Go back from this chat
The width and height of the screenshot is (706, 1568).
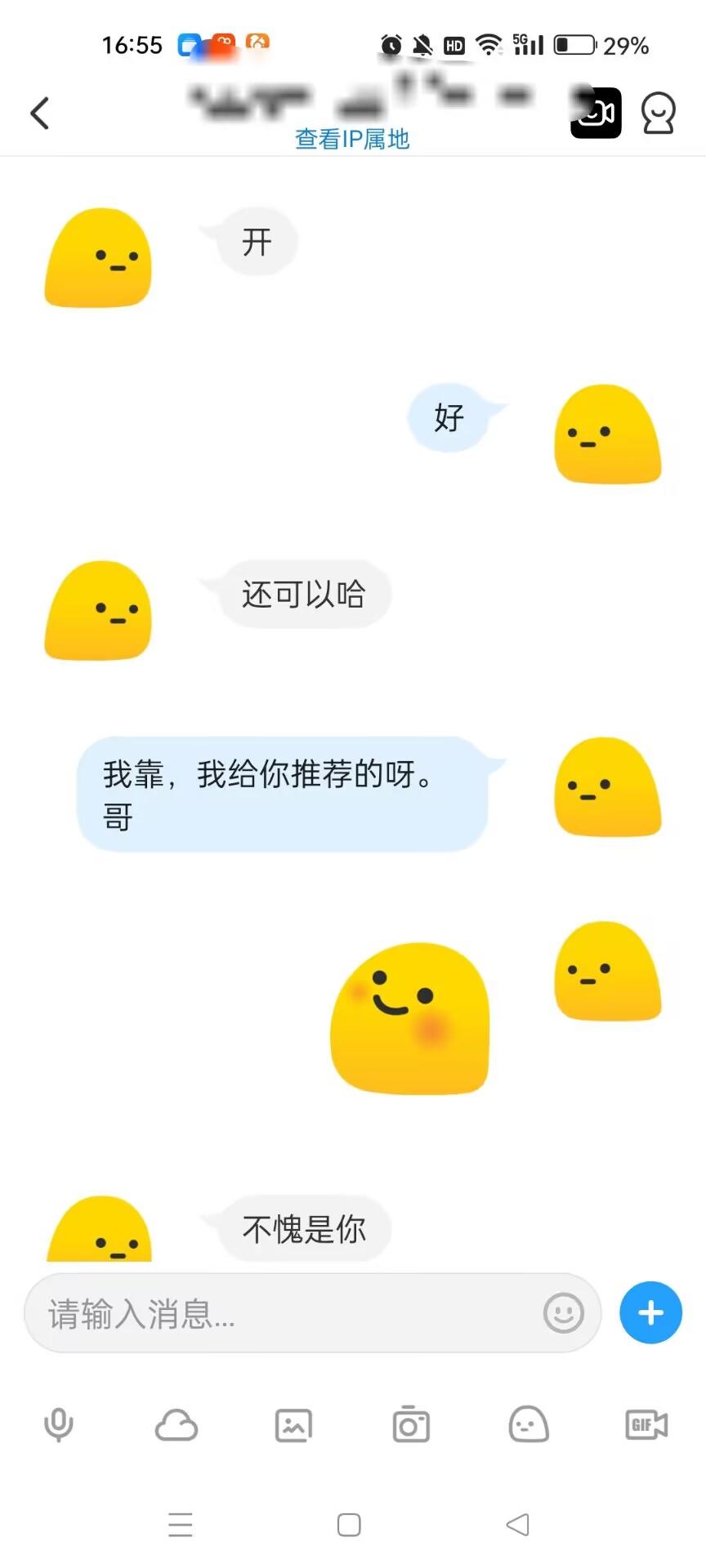[x=39, y=113]
